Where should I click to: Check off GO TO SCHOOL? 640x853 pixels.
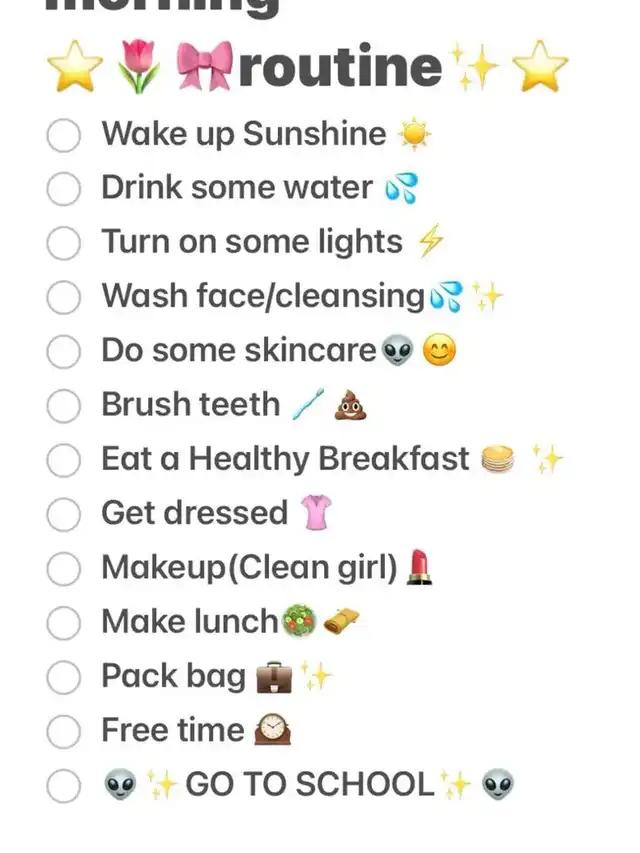click(x=64, y=786)
